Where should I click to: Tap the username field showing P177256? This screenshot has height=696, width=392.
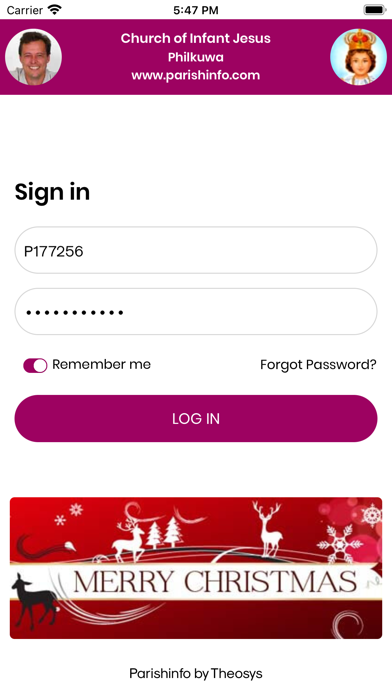coord(196,250)
